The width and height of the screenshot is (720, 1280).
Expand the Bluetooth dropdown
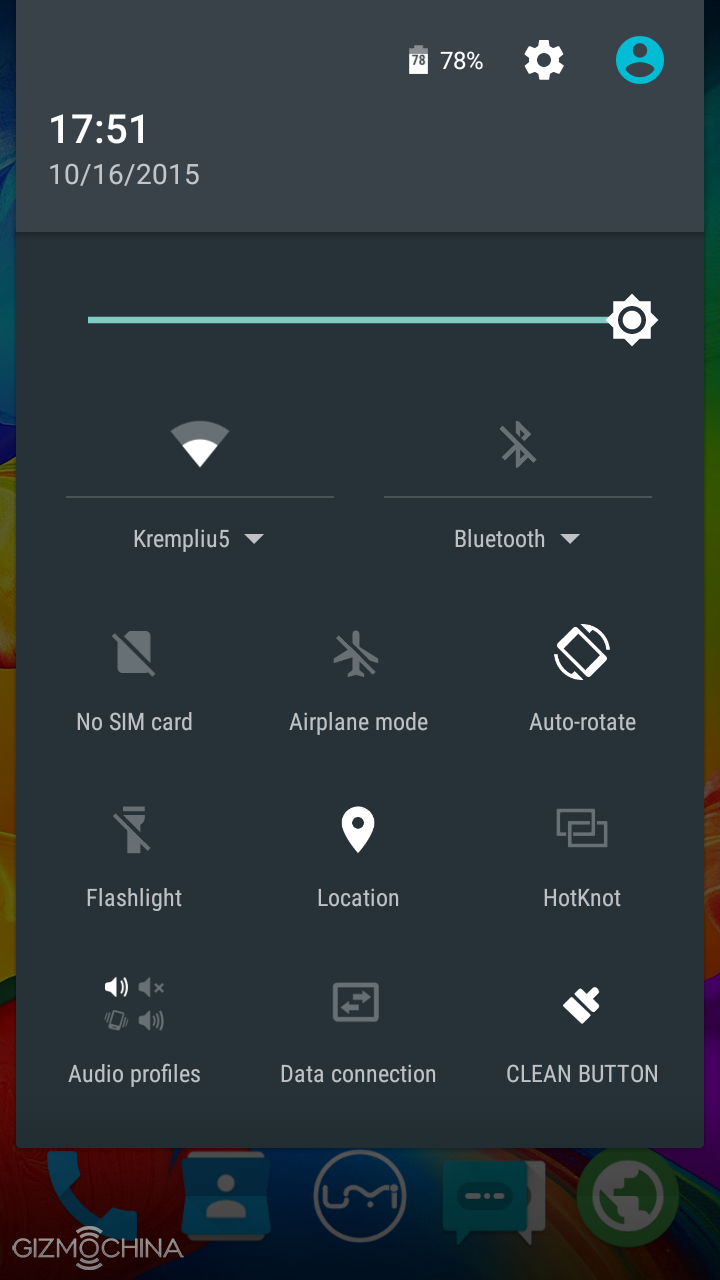517,539
